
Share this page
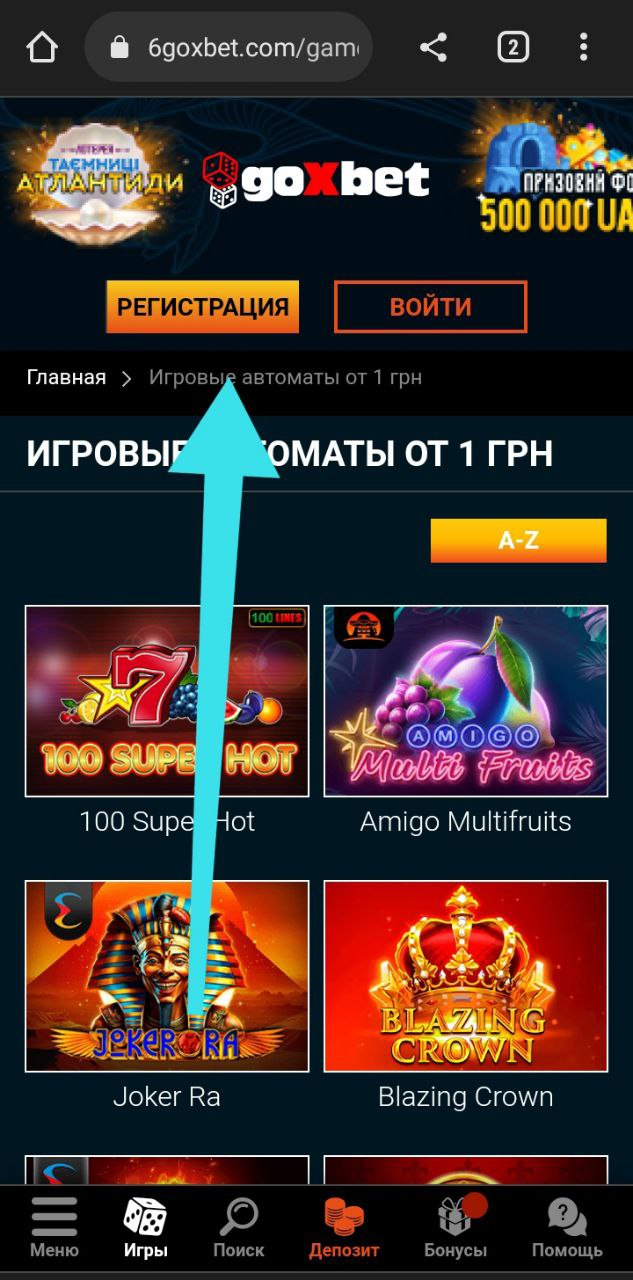[x=433, y=47]
